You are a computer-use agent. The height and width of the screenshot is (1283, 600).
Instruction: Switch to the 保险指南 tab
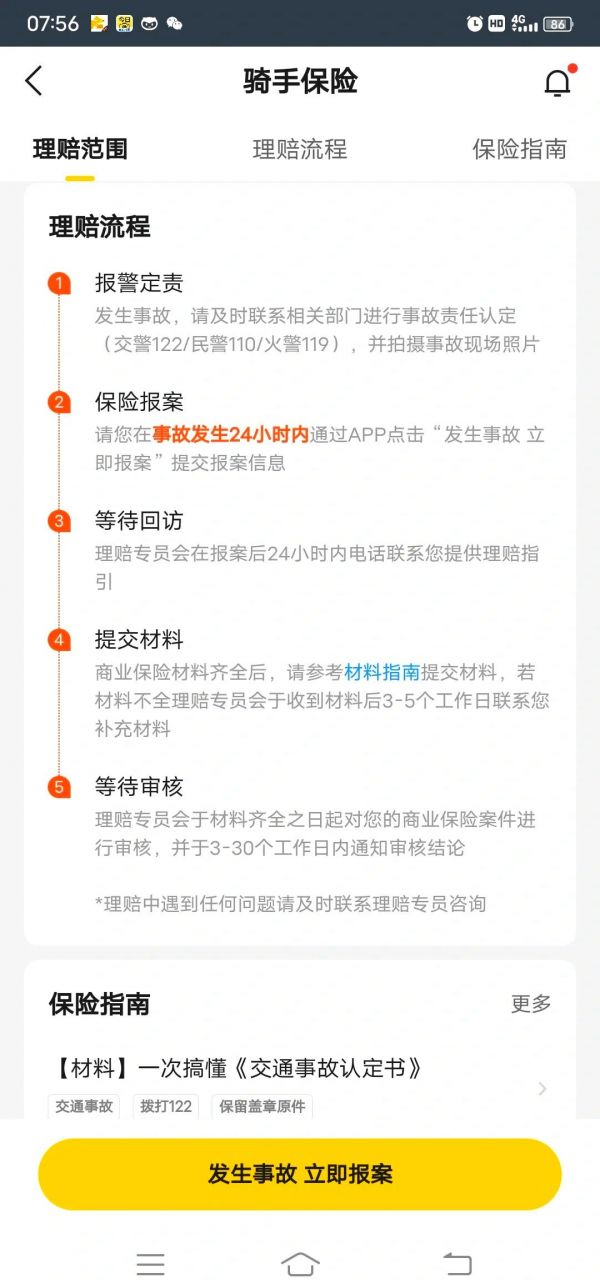coord(520,149)
